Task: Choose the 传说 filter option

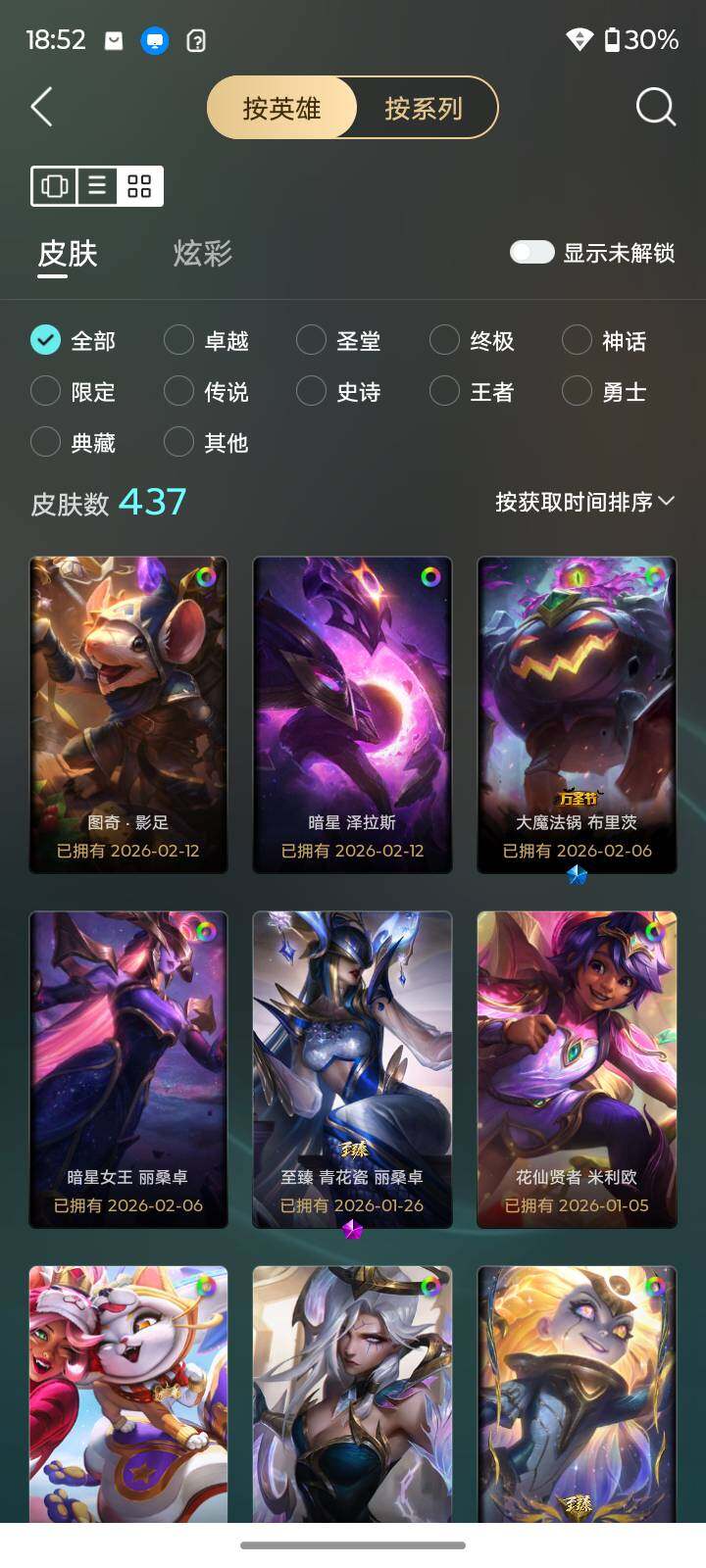Action: [207, 391]
